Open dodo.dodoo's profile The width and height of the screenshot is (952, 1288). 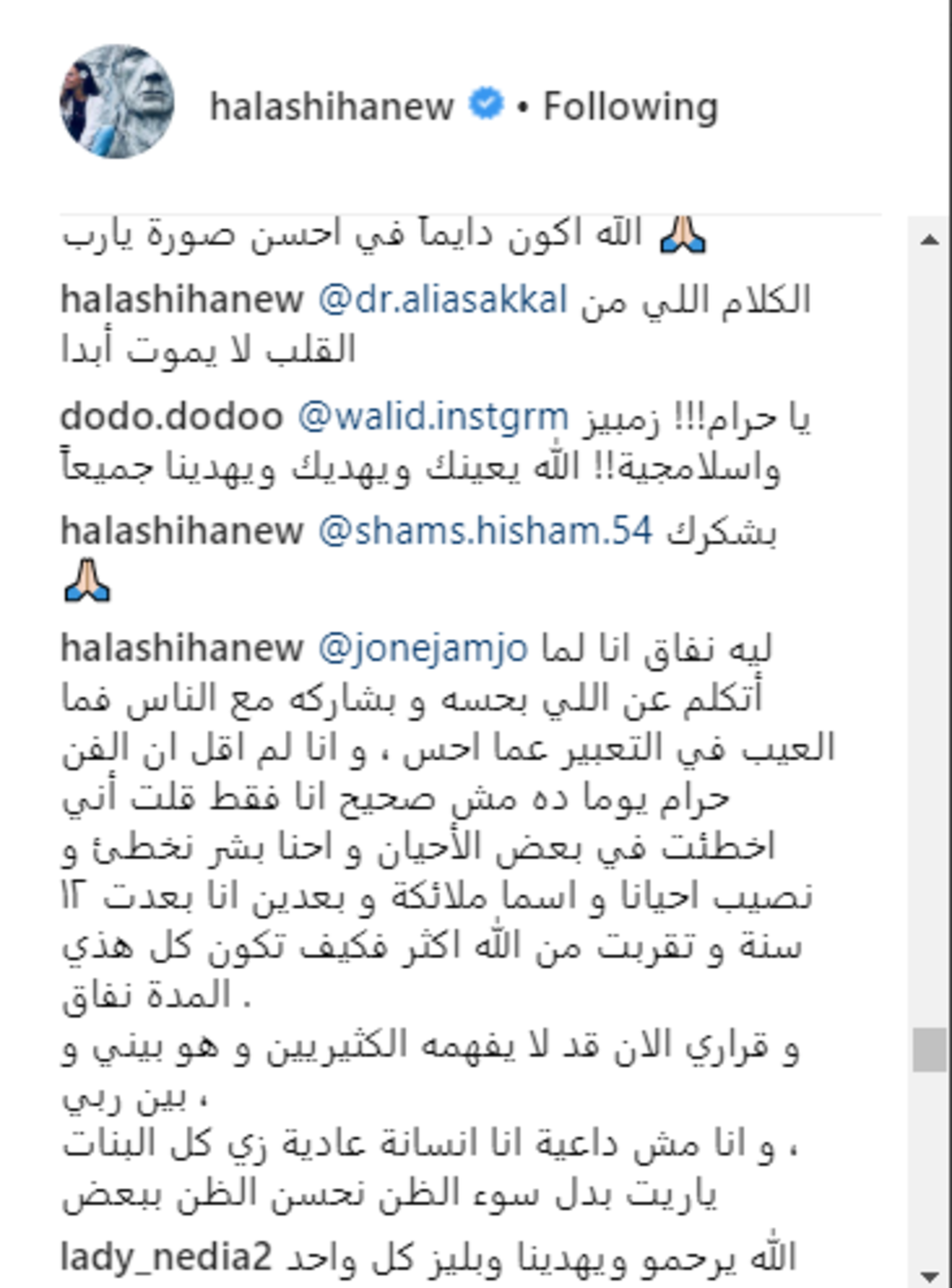(x=171, y=417)
